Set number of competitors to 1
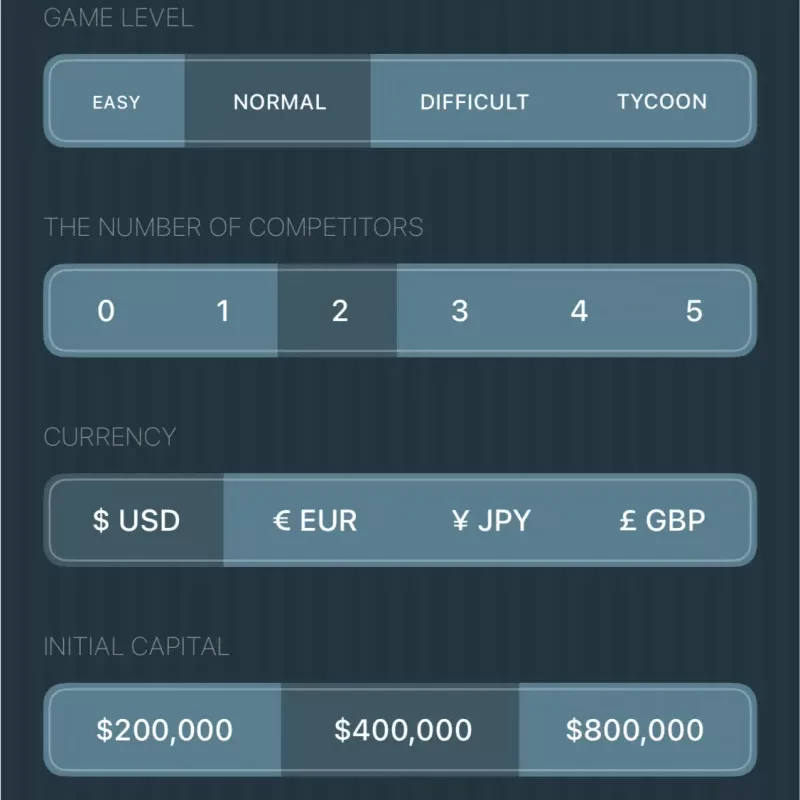 (223, 311)
